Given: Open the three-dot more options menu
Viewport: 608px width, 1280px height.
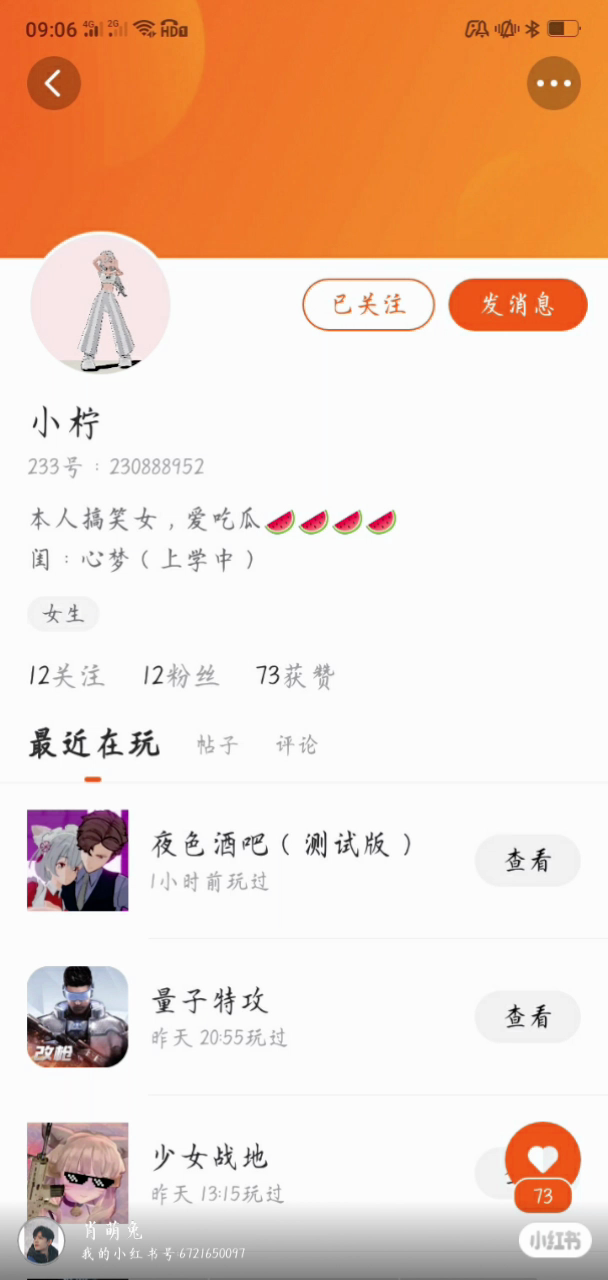Looking at the screenshot, I should pyautogui.click(x=553, y=83).
